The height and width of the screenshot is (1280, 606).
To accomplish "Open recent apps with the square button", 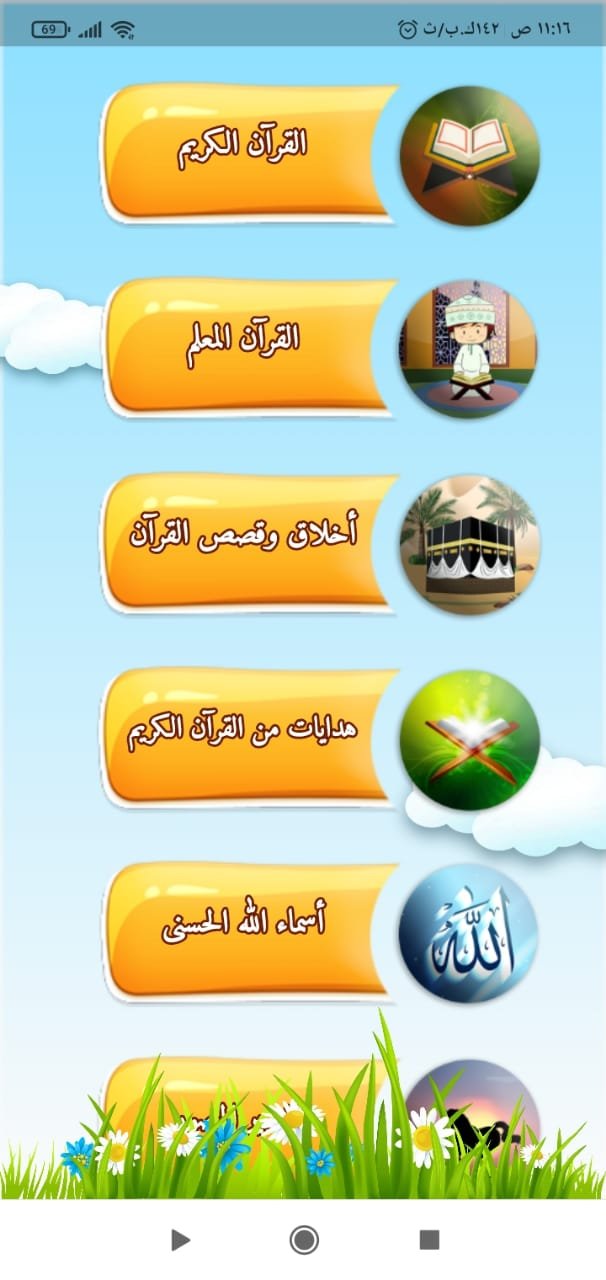I will 429,1240.
